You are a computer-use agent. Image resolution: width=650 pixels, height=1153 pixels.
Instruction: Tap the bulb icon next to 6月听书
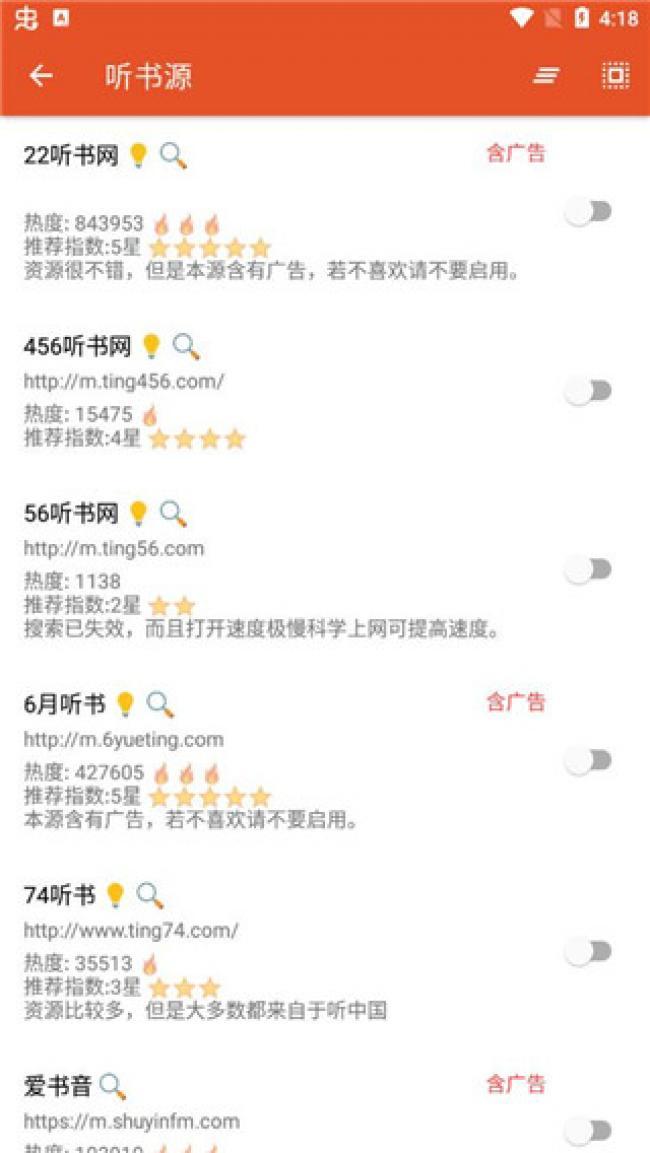125,705
